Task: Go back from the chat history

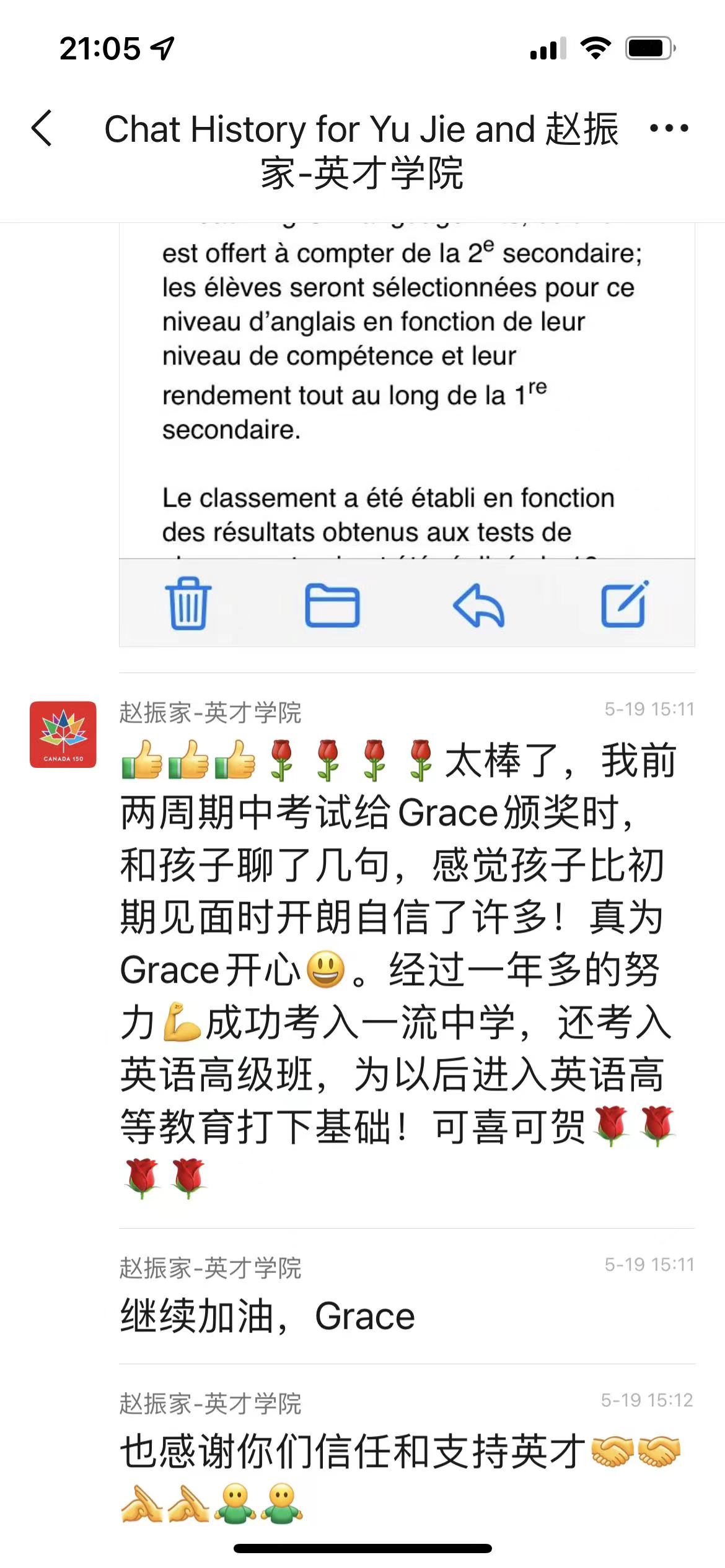Action: [x=42, y=129]
